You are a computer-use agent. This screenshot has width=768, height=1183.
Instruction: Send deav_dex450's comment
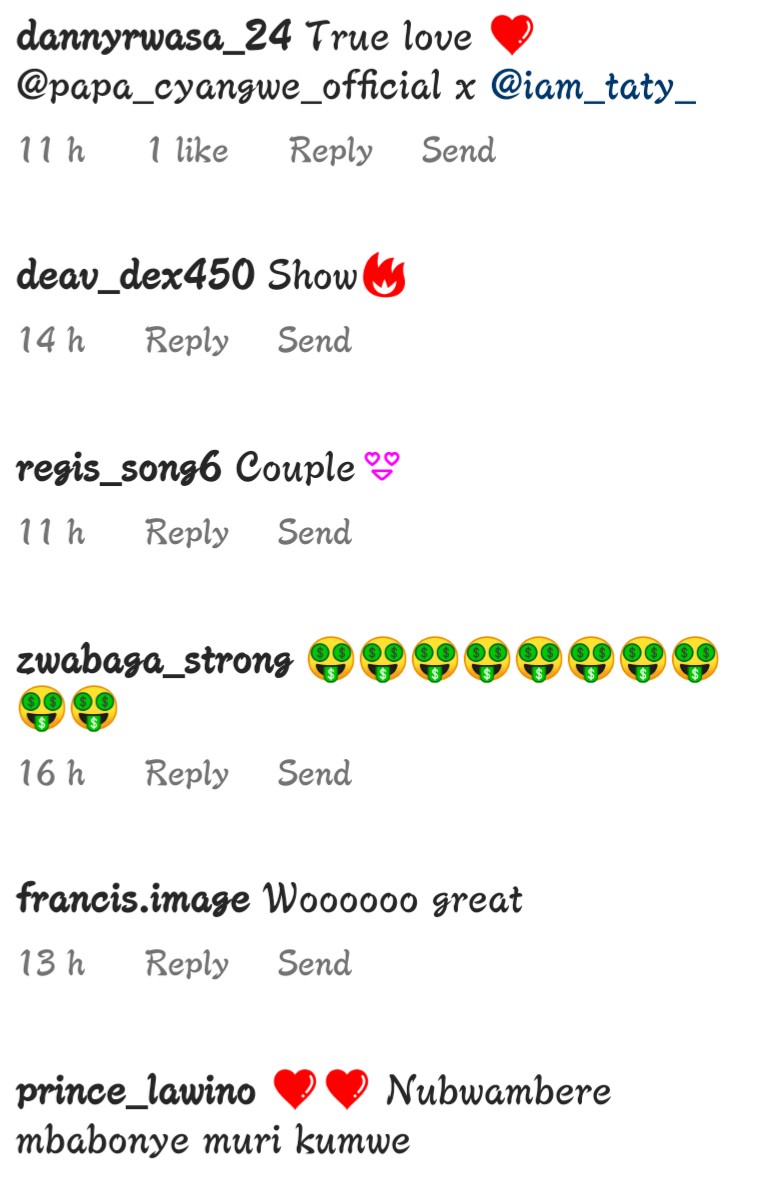coord(314,341)
